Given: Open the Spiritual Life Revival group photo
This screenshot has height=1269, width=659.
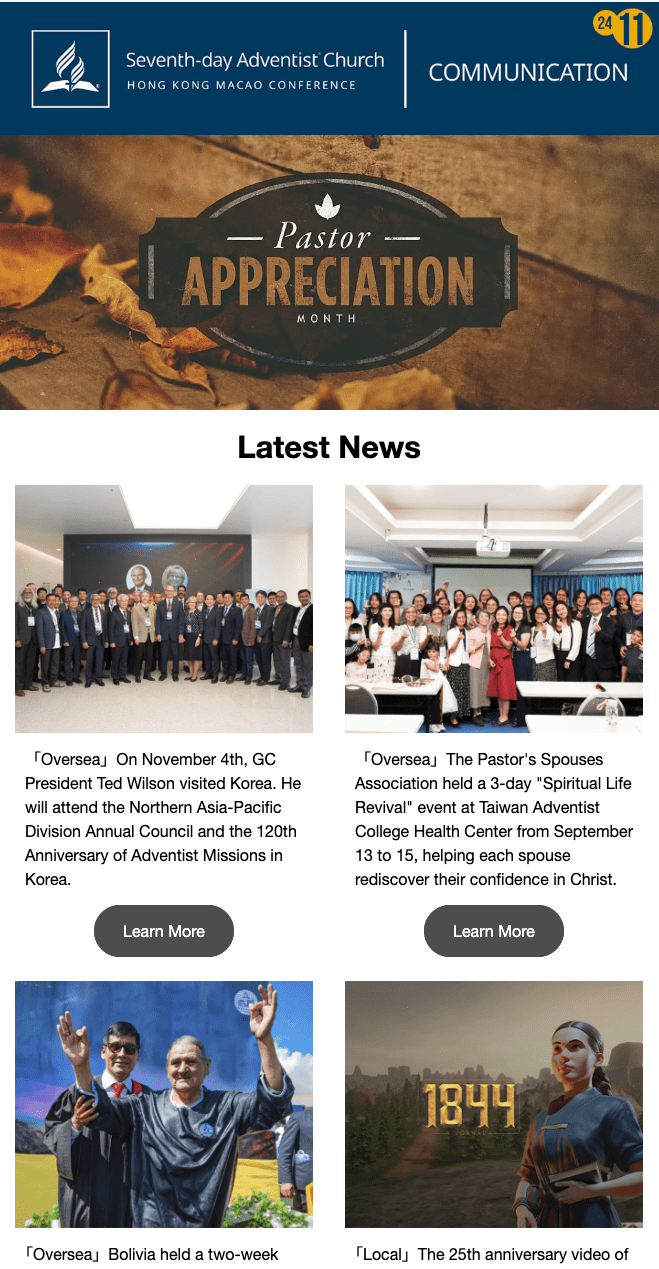Looking at the screenshot, I should tap(493, 609).
